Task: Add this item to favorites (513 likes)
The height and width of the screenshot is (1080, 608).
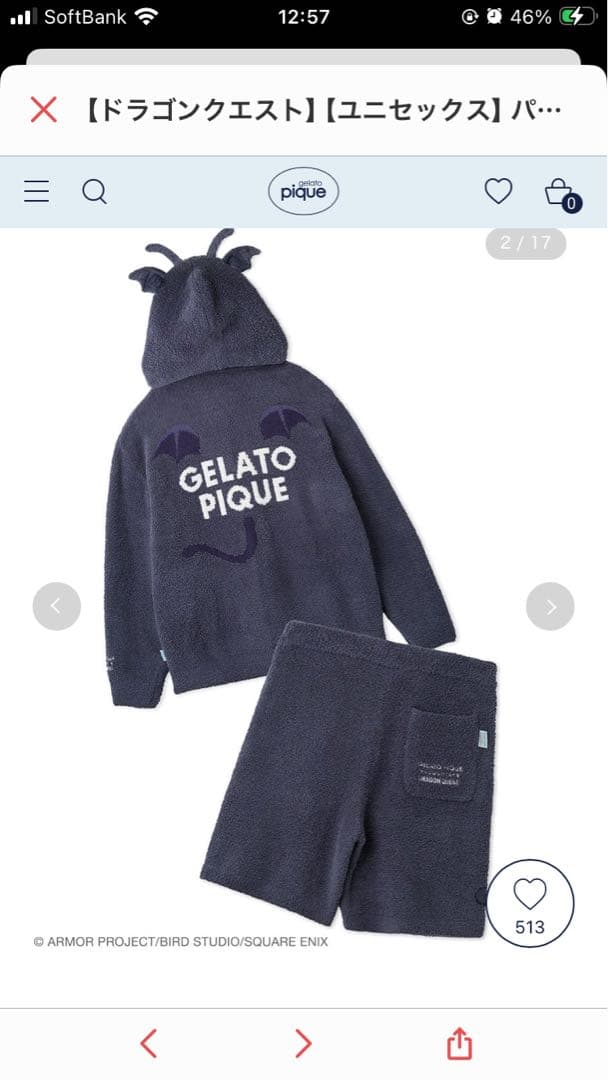Action: (530, 903)
